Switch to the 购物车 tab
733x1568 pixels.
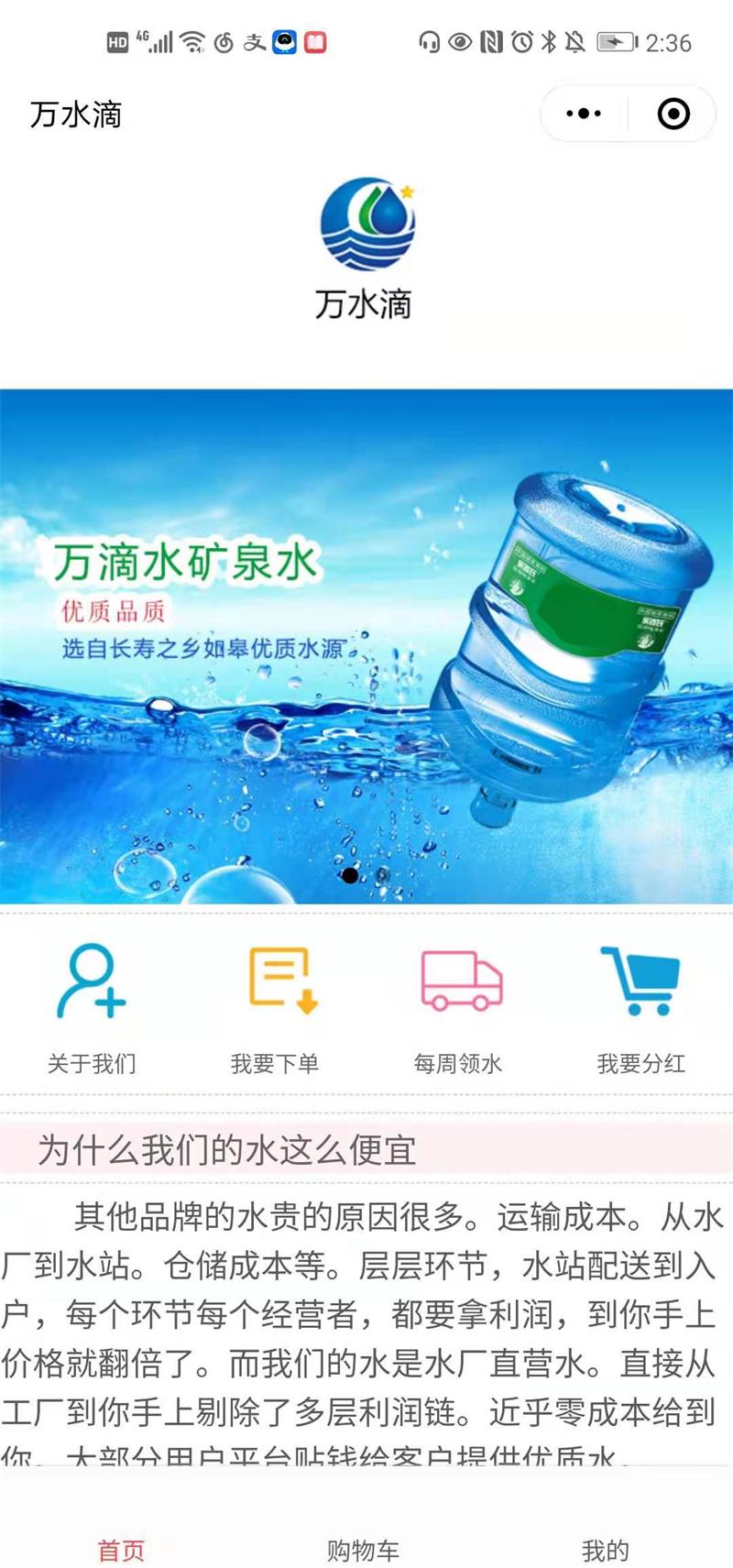[364, 1550]
